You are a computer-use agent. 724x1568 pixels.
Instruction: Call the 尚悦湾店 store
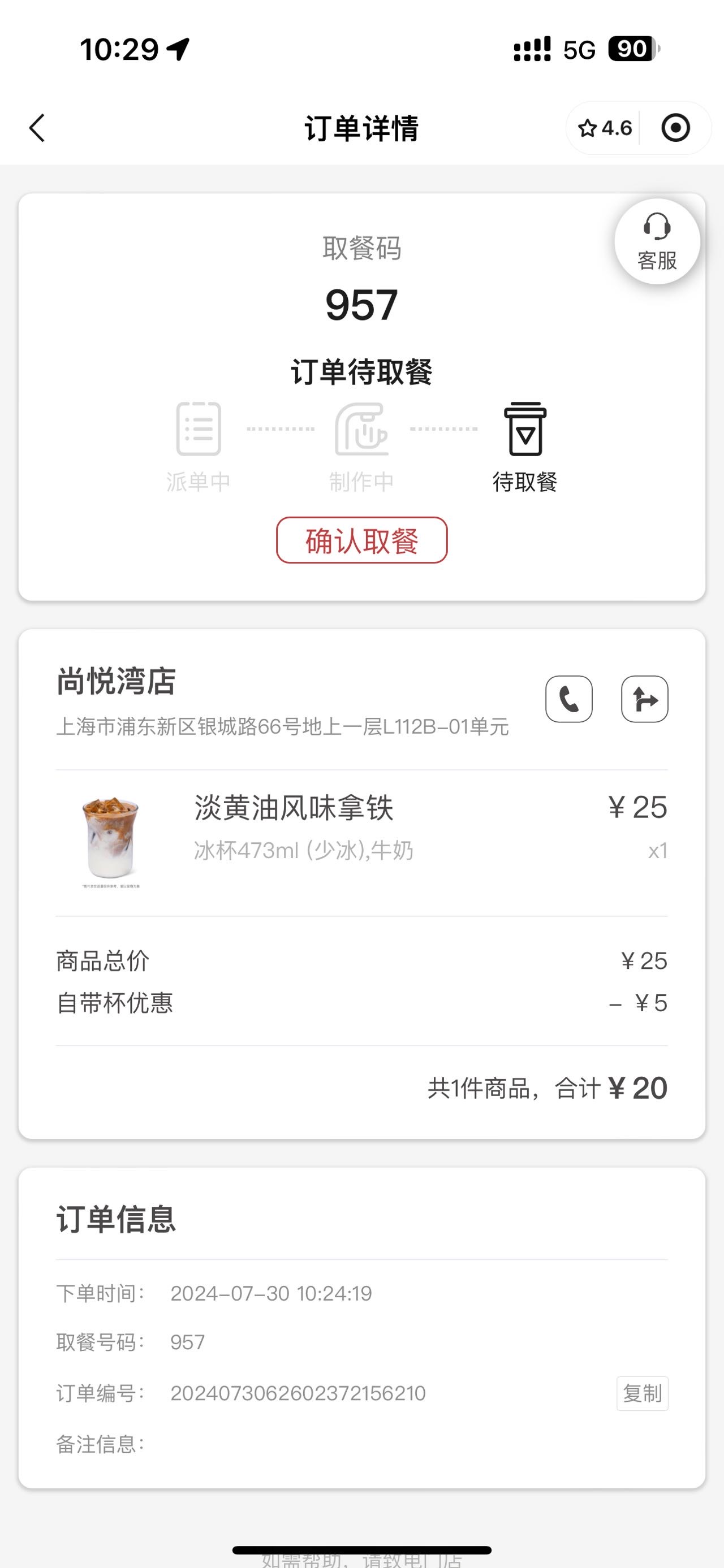coord(568,699)
